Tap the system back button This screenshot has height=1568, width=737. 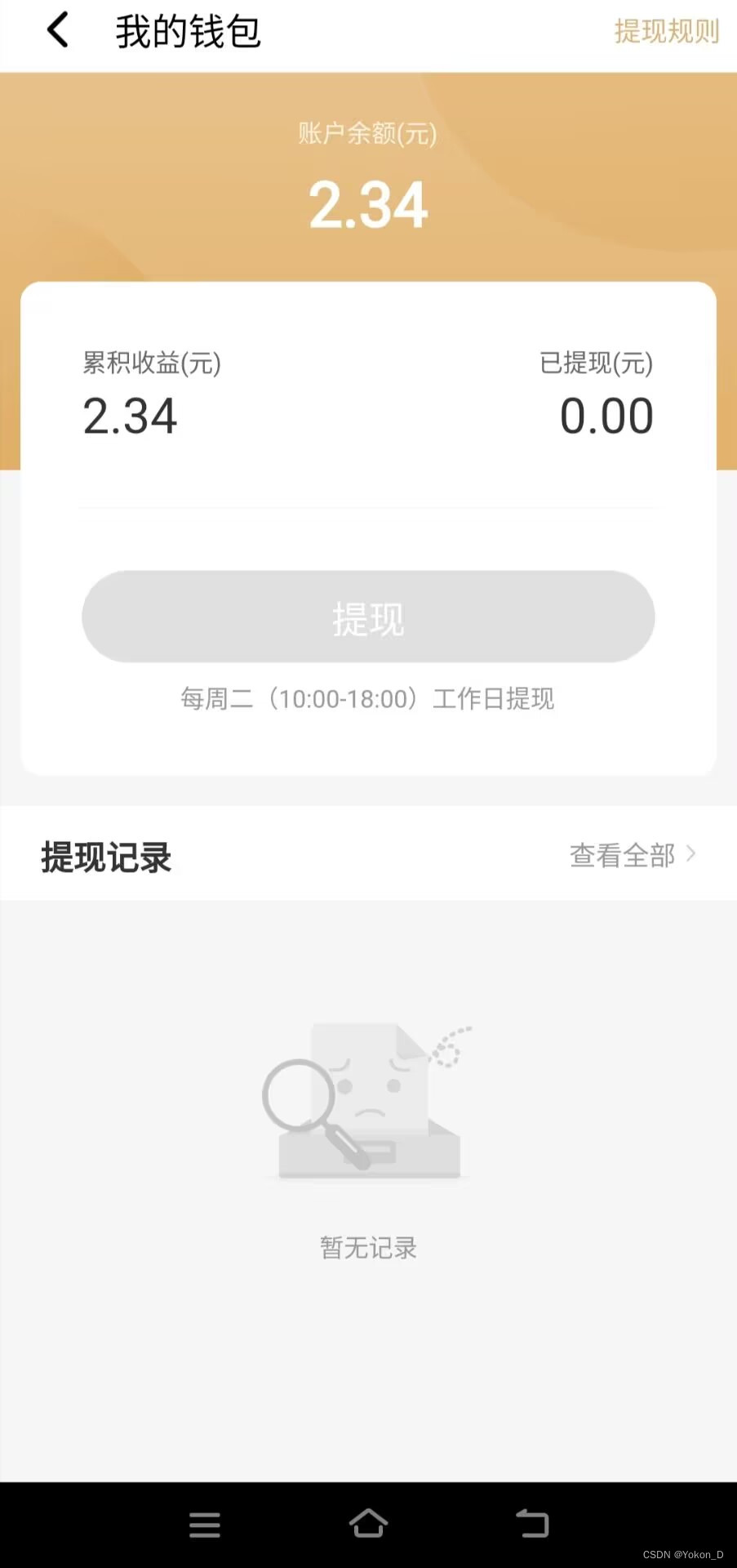point(533,1524)
